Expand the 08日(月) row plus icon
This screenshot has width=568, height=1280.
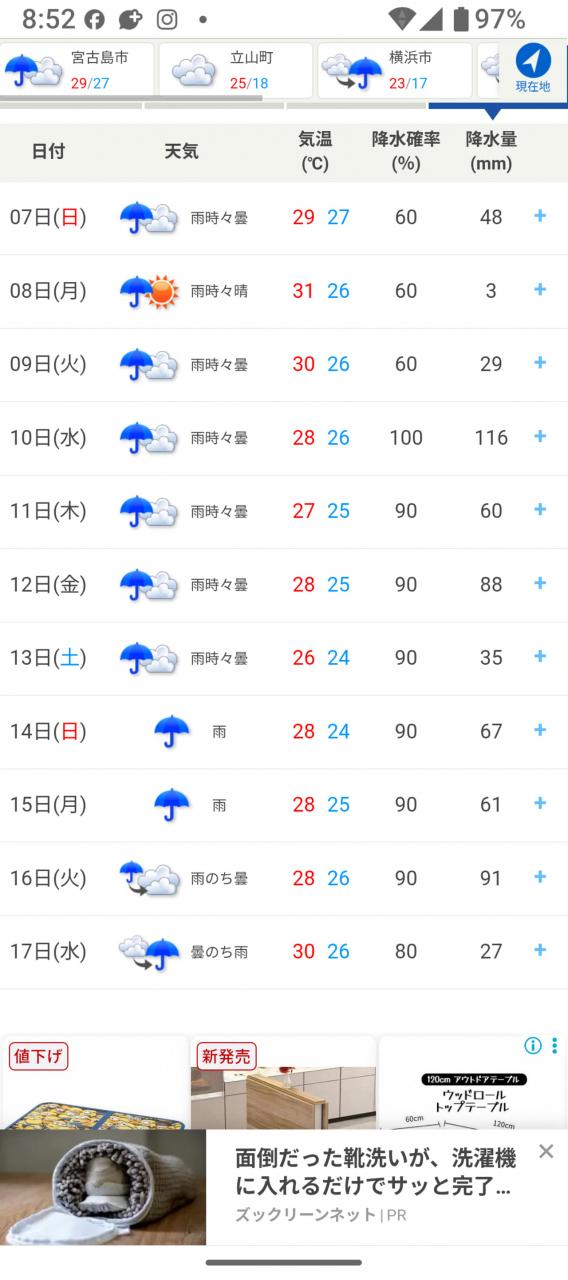point(540,290)
